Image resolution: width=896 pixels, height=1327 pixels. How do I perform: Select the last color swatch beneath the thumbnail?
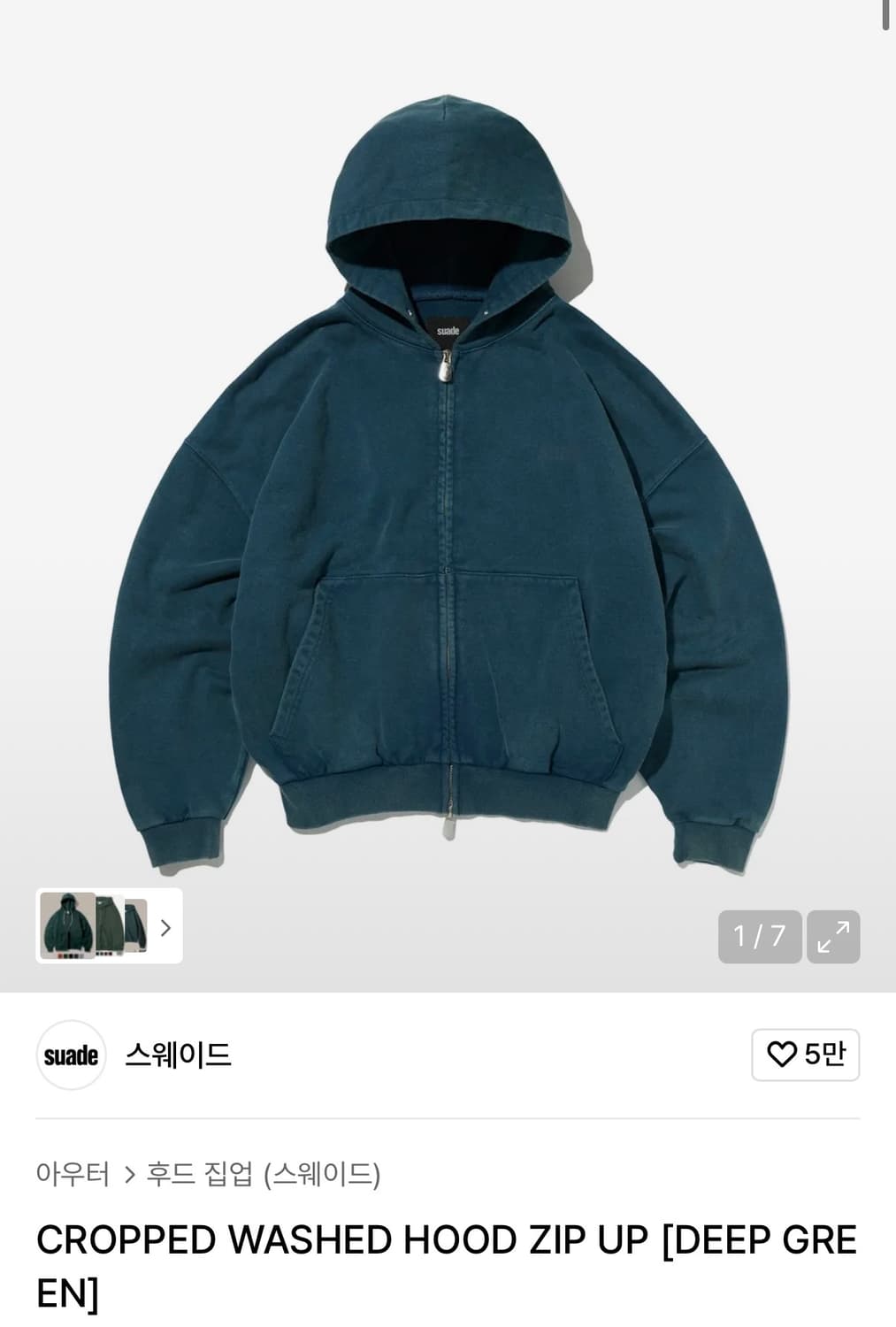82,955
